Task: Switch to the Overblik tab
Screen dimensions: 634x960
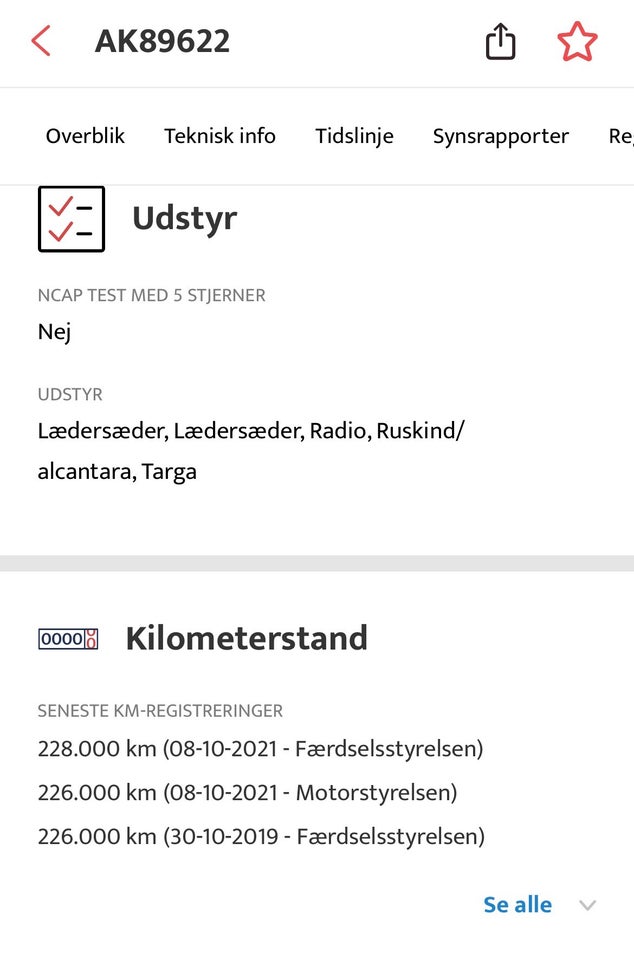Action: [85, 136]
